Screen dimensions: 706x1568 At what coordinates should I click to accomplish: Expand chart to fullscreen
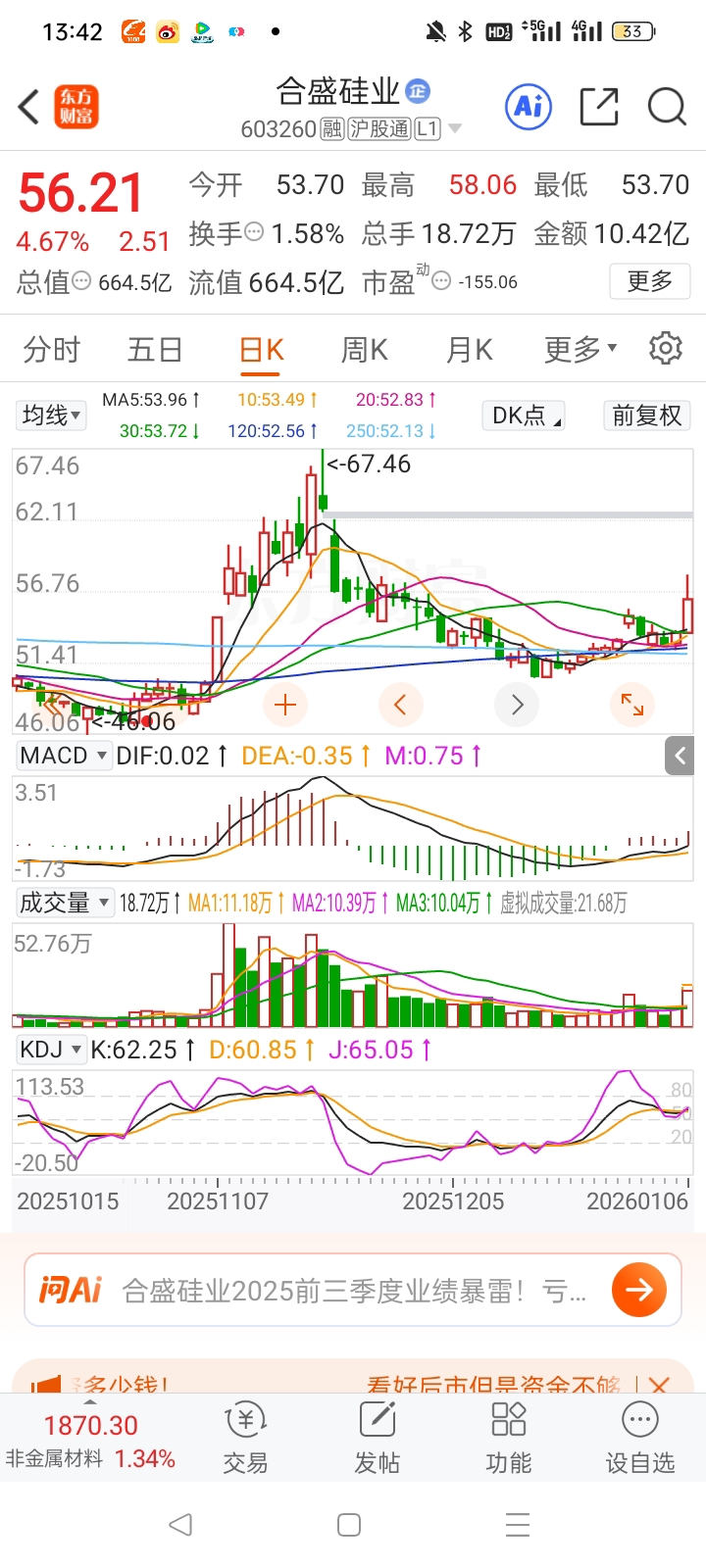(x=632, y=705)
